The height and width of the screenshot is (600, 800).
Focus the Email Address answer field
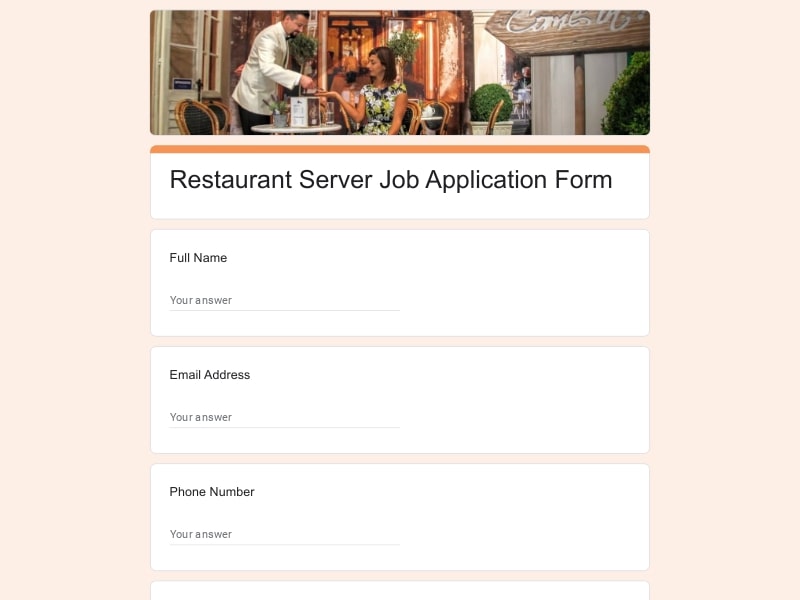[x=284, y=417]
